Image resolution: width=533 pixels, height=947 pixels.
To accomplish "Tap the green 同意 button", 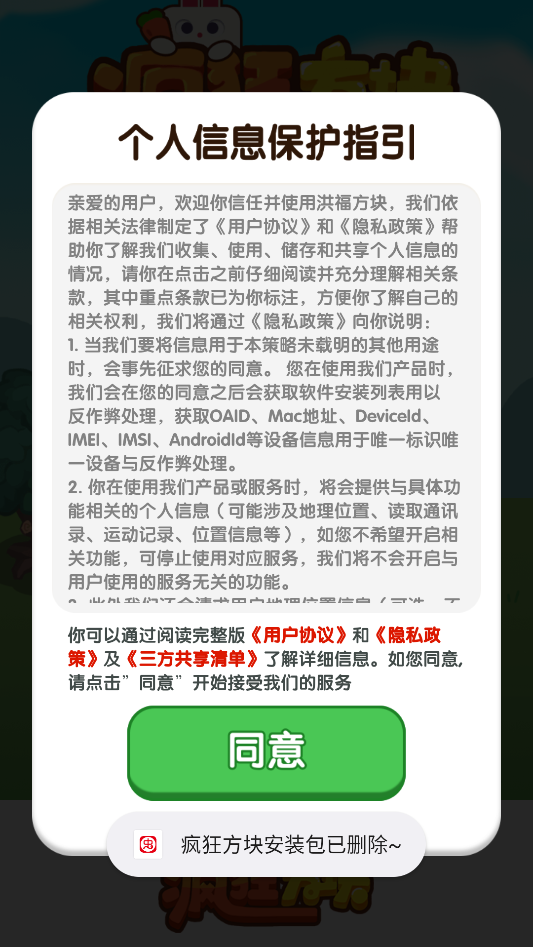I will point(266,752).
